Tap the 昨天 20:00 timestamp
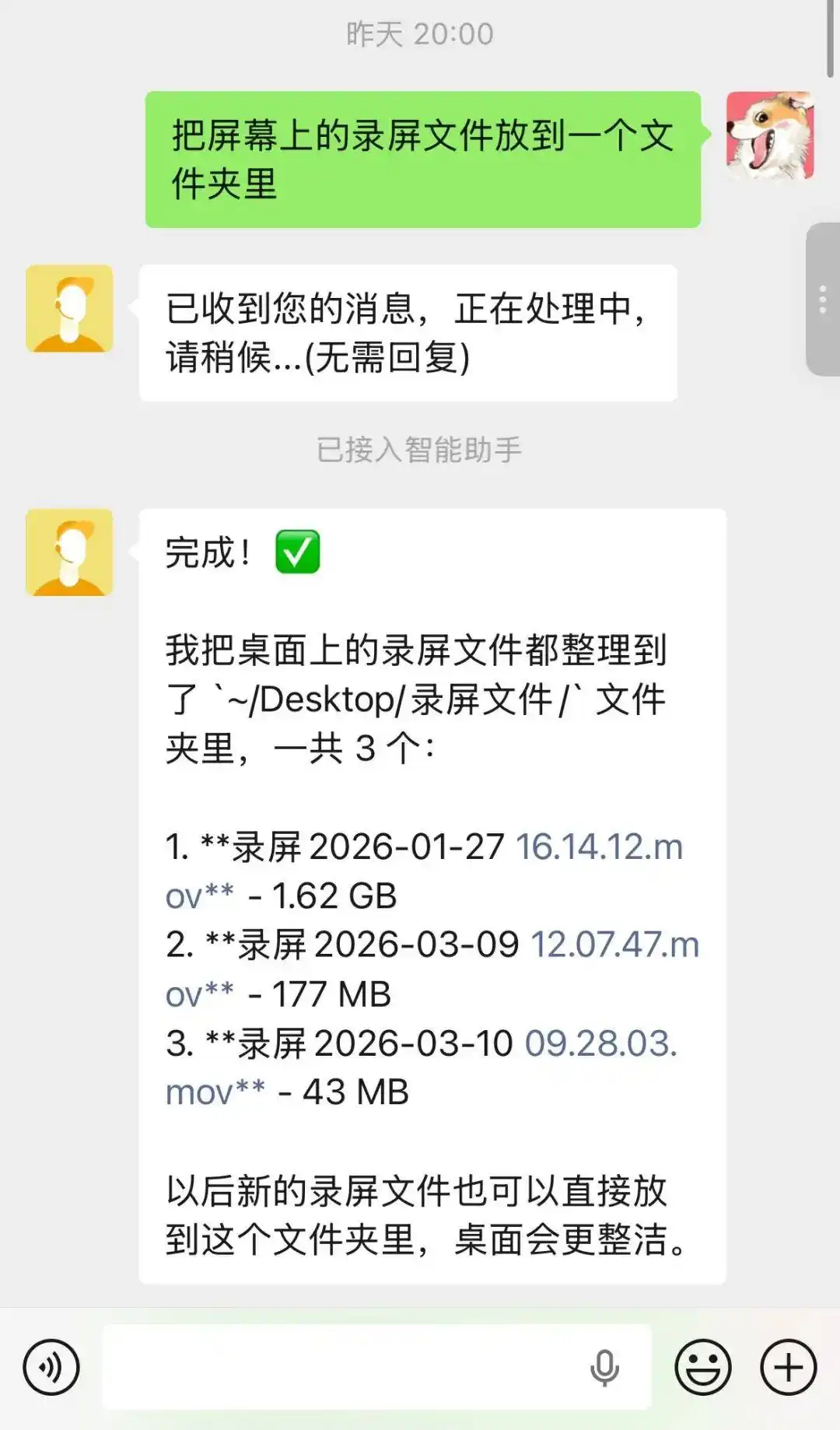The image size is (840, 1430). point(420,33)
